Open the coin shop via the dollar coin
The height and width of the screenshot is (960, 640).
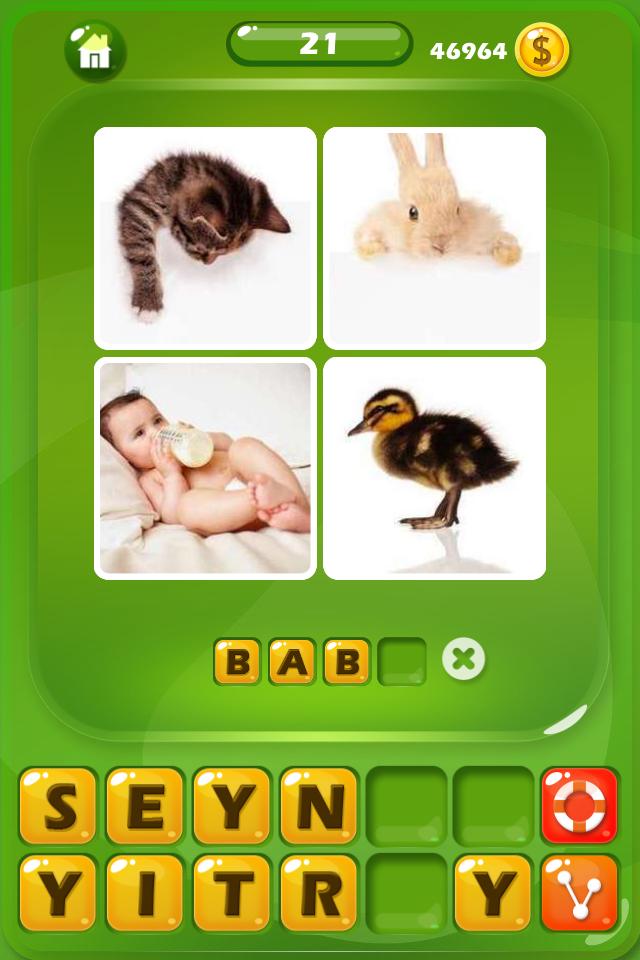point(541,50)
